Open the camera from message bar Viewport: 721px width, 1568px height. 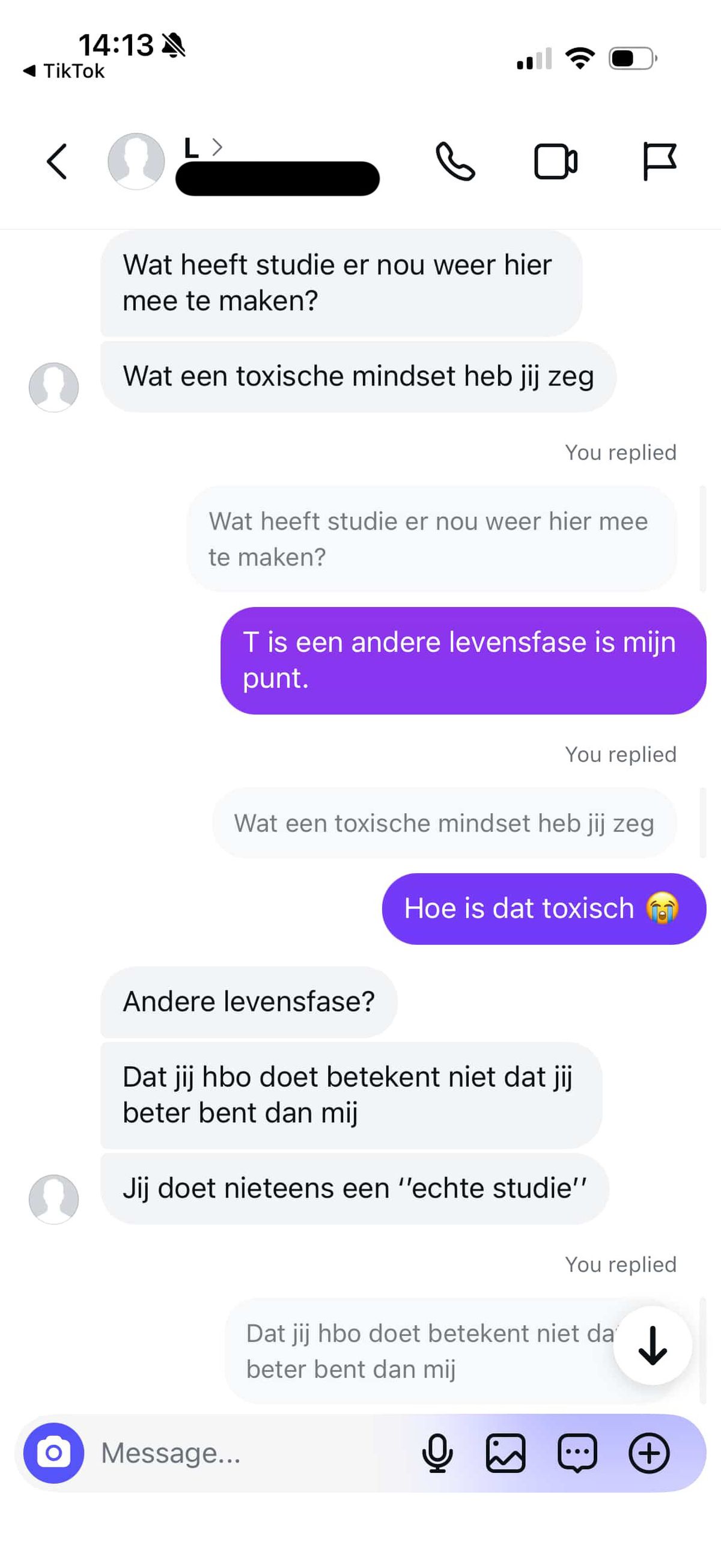(53, 1453)
